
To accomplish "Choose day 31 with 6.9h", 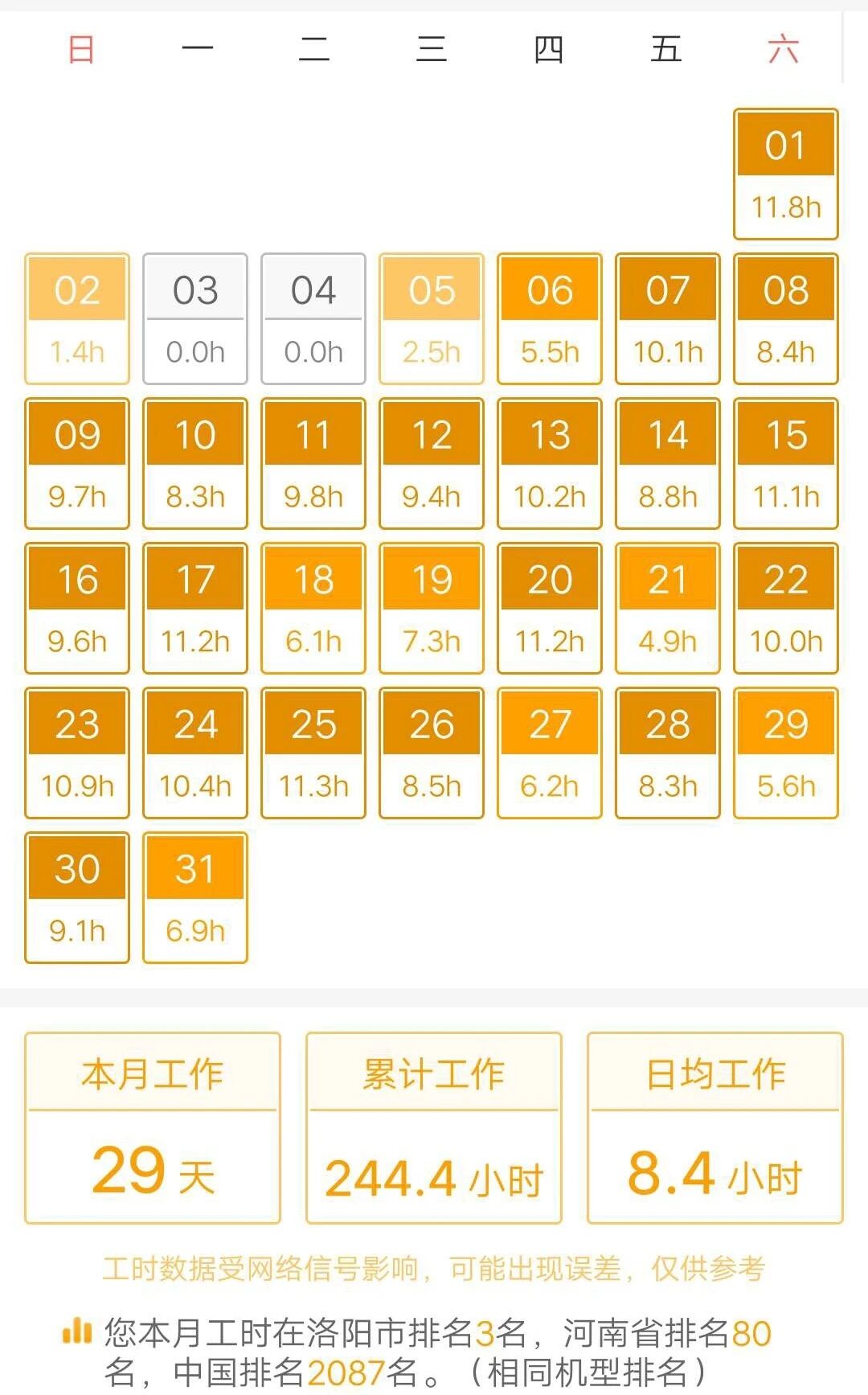I will pyautogui.click(x=195, y=898).
